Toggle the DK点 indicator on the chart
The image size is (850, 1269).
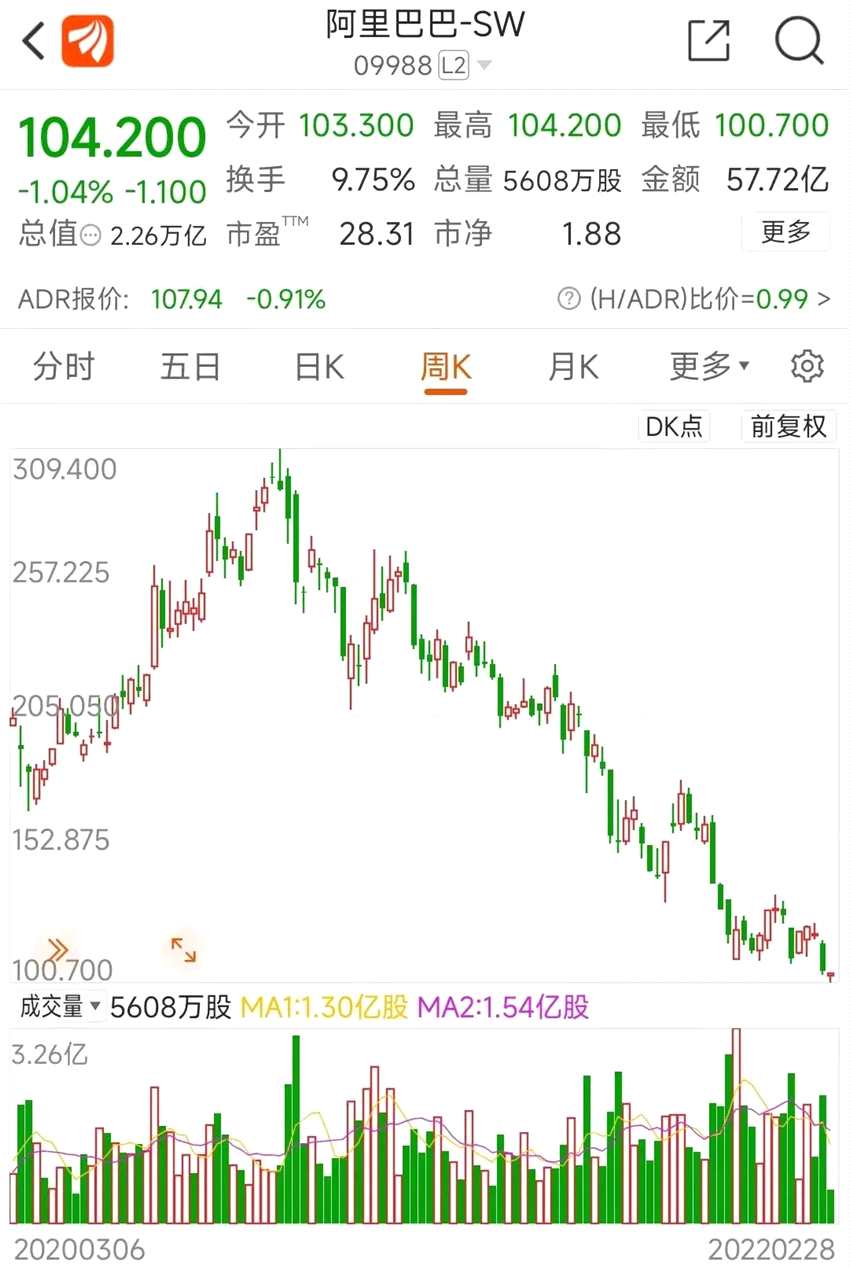pos(674,426)
